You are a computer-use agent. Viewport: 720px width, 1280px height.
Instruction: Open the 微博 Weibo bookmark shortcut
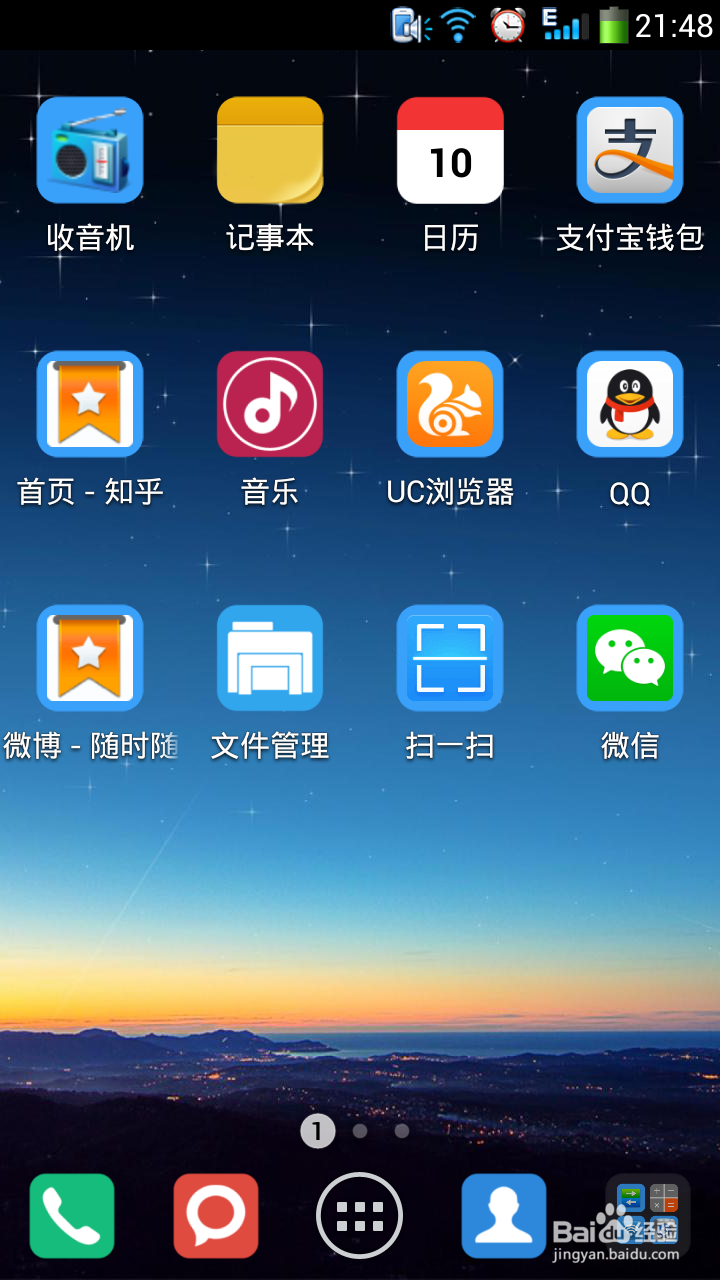pyautogui.click(x=90, y=658)
